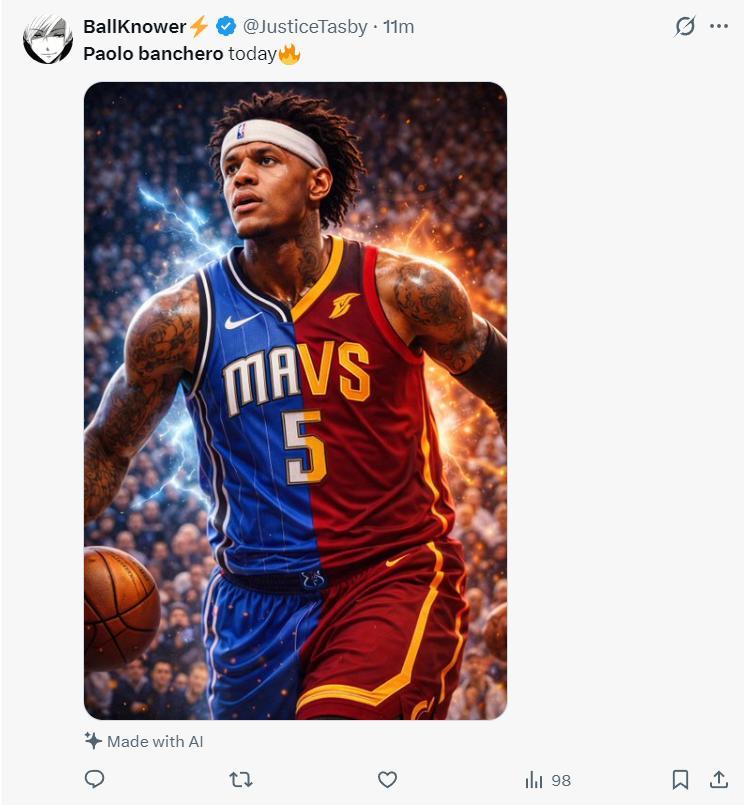Viewport: 744px width, 805px height.
Task: Share this post
Action: click(718, 780)
